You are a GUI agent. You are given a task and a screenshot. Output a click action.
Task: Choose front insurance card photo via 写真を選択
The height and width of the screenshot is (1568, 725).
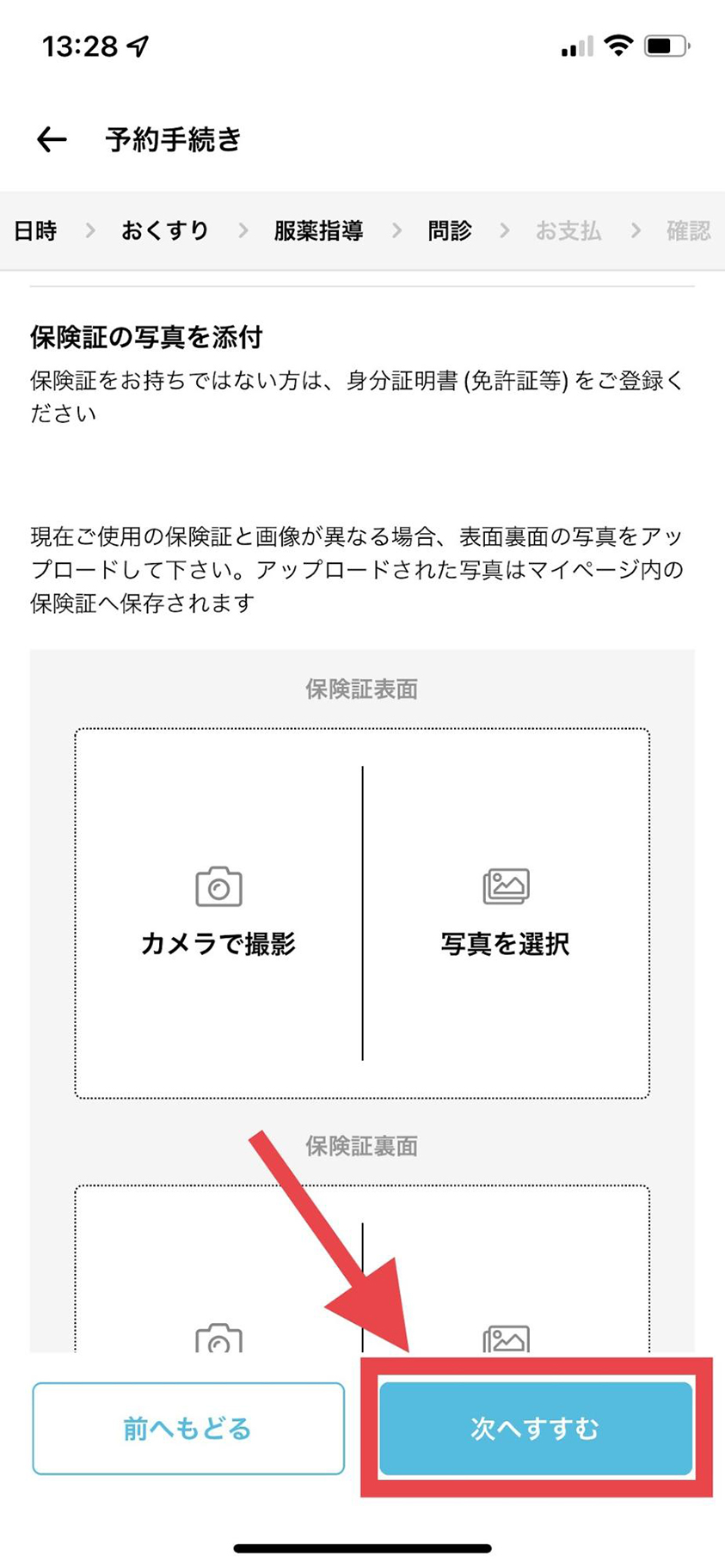click(x=506, y=913)
